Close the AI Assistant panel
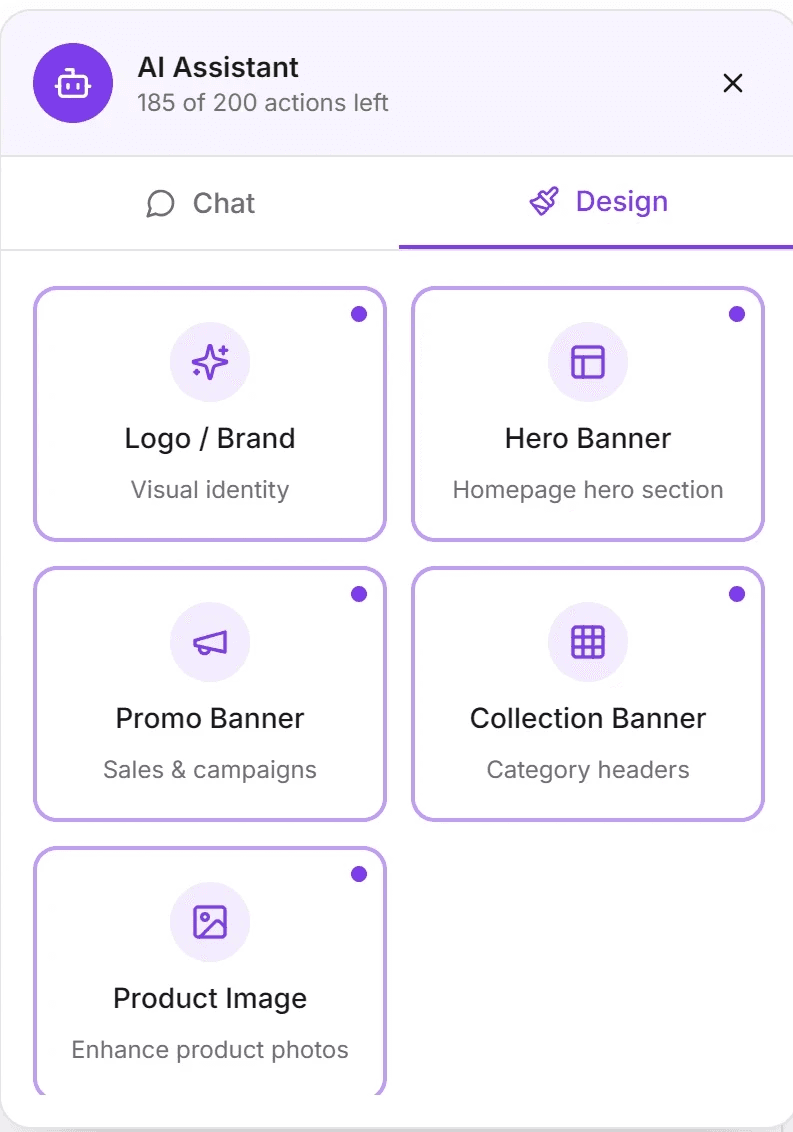This screenshot has height=1132, width=793. point(732,83)
